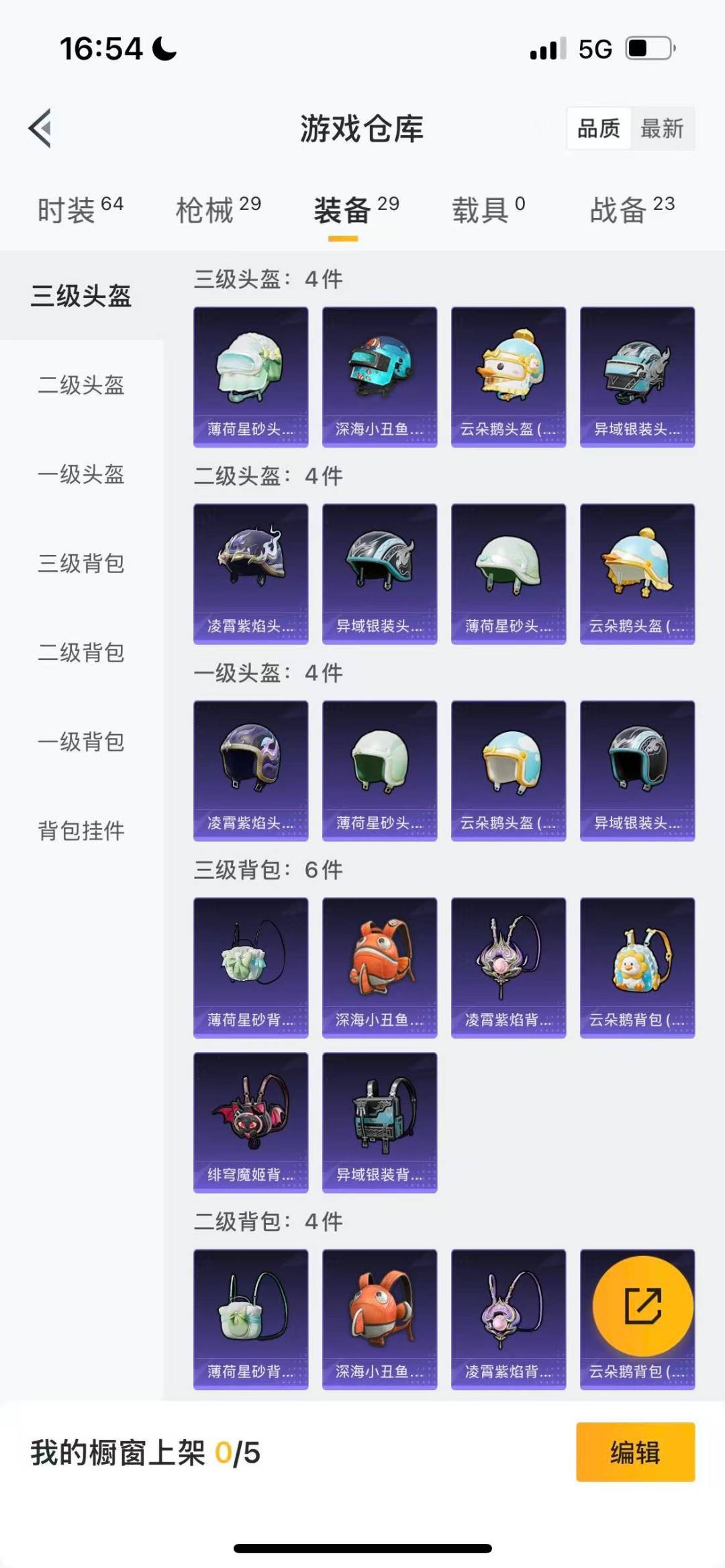Open 凌霄紫焰 helmet in 二级头盔
The height and width of the screenshot is (1568, 725).
point(250,574)
